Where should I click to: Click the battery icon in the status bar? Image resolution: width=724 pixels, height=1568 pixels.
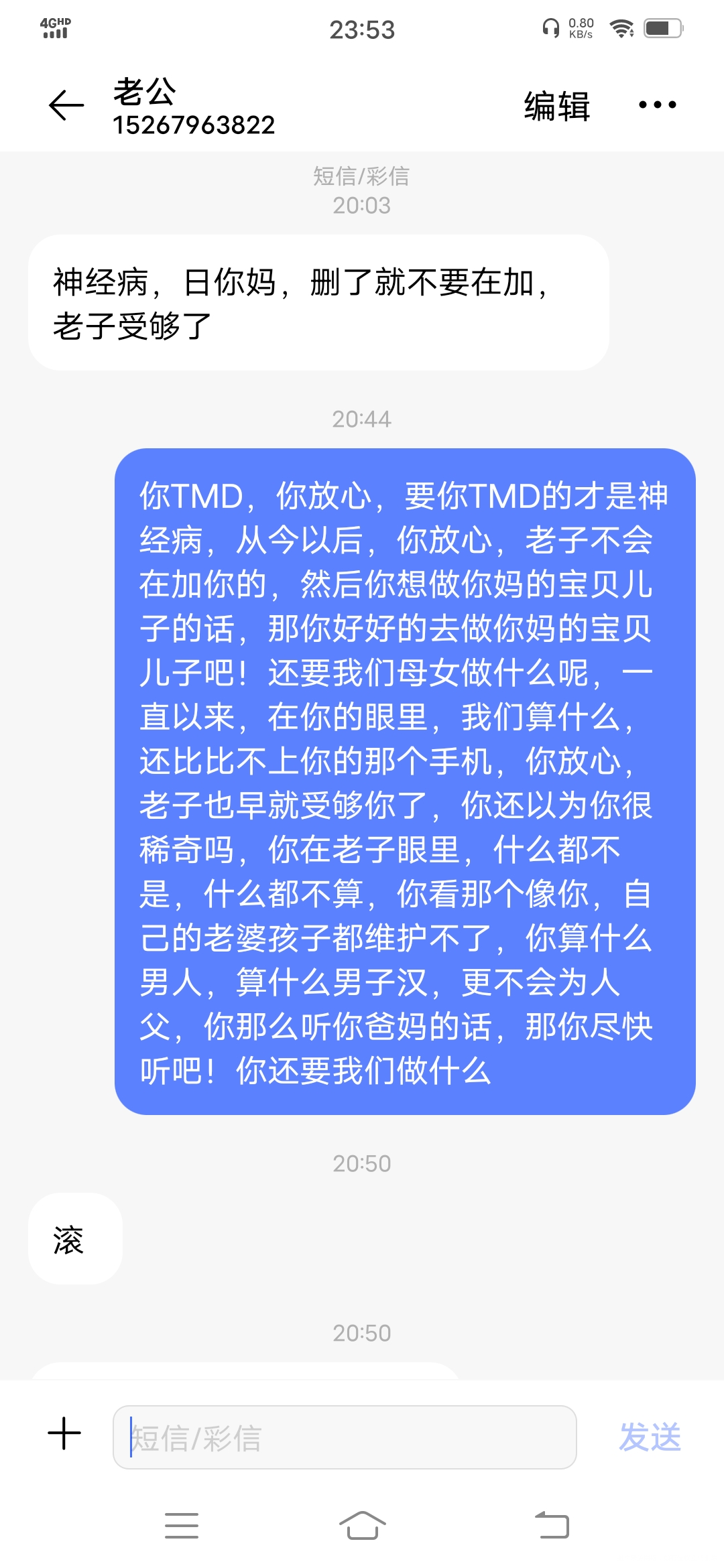tap(660, 28)
